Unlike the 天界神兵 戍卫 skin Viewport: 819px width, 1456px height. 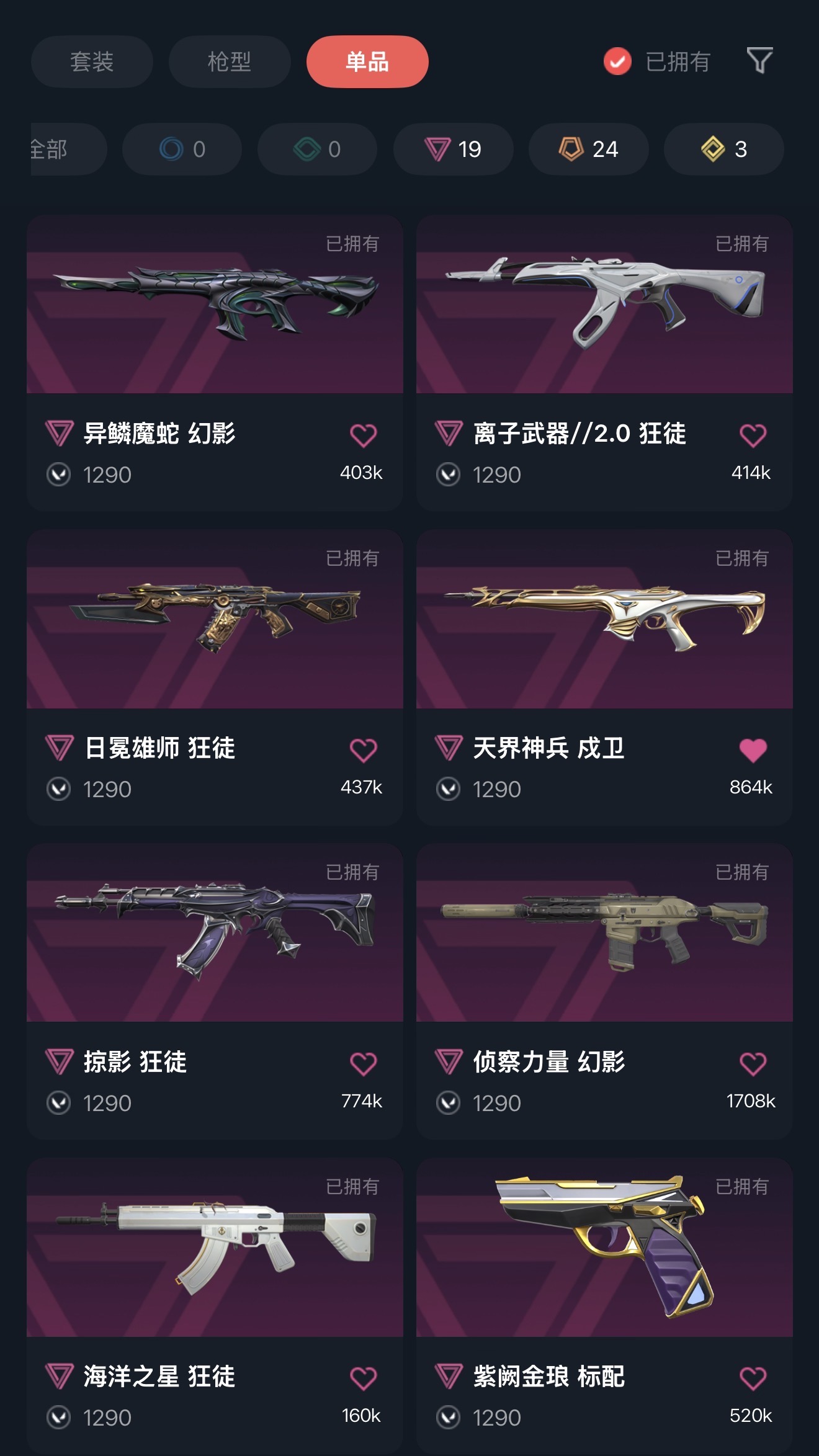753,750
